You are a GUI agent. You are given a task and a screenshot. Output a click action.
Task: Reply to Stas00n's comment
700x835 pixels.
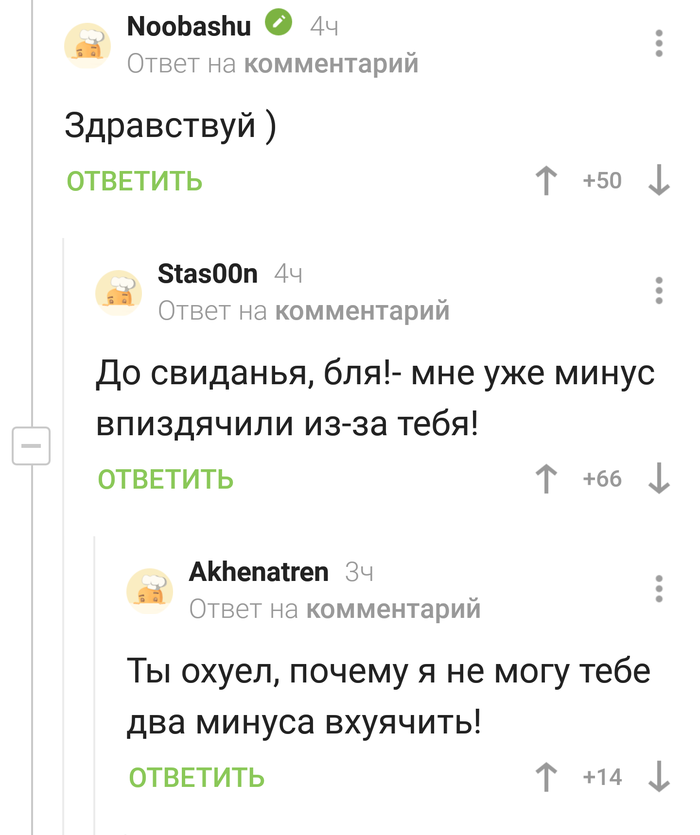pos(166,479)
